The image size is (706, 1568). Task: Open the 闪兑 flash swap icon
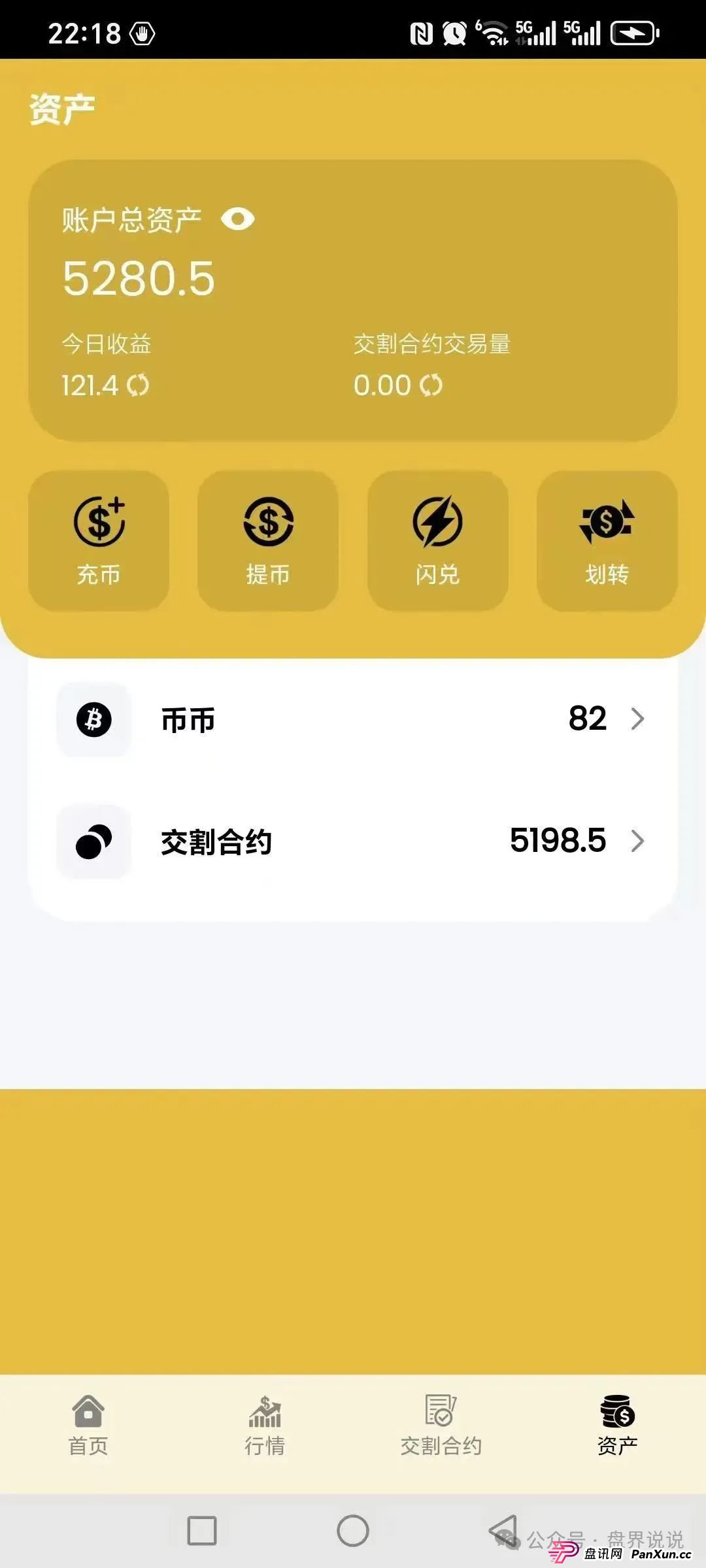(437, 539)
